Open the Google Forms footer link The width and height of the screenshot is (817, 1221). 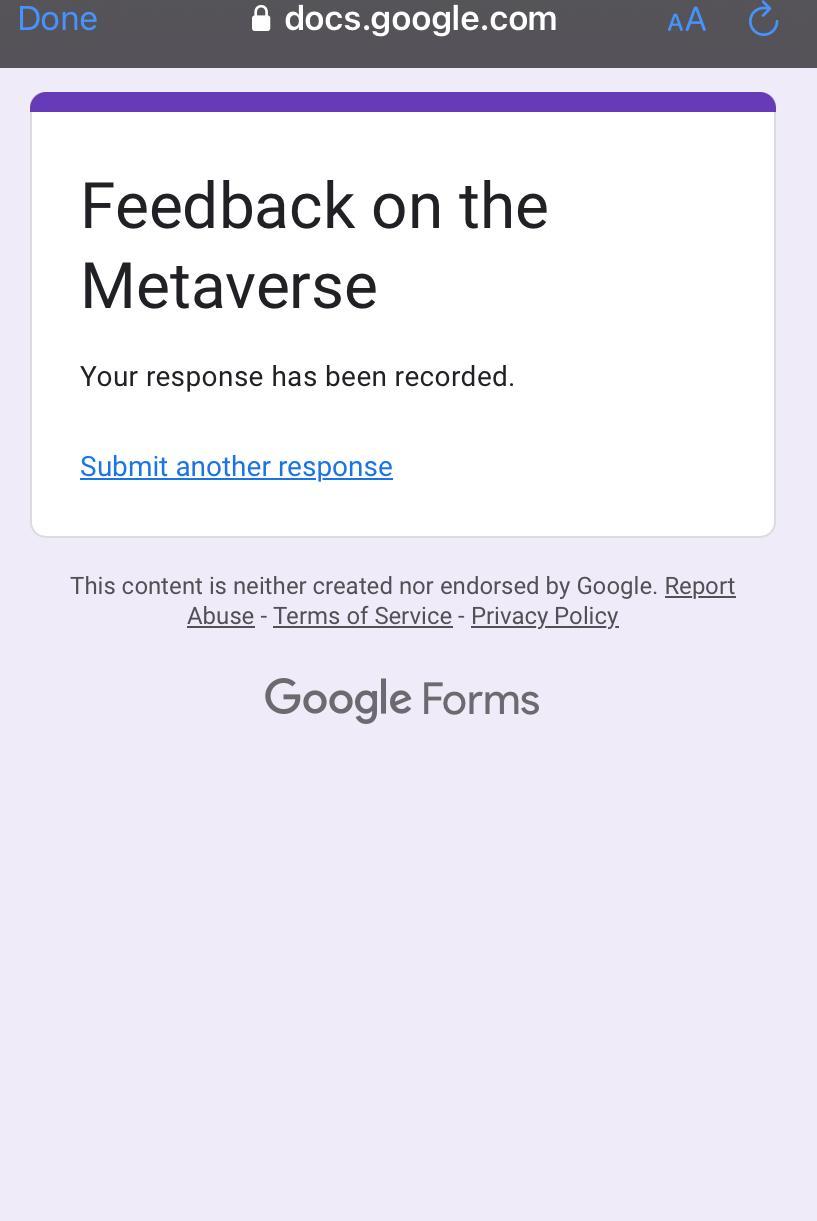(402, 699)
